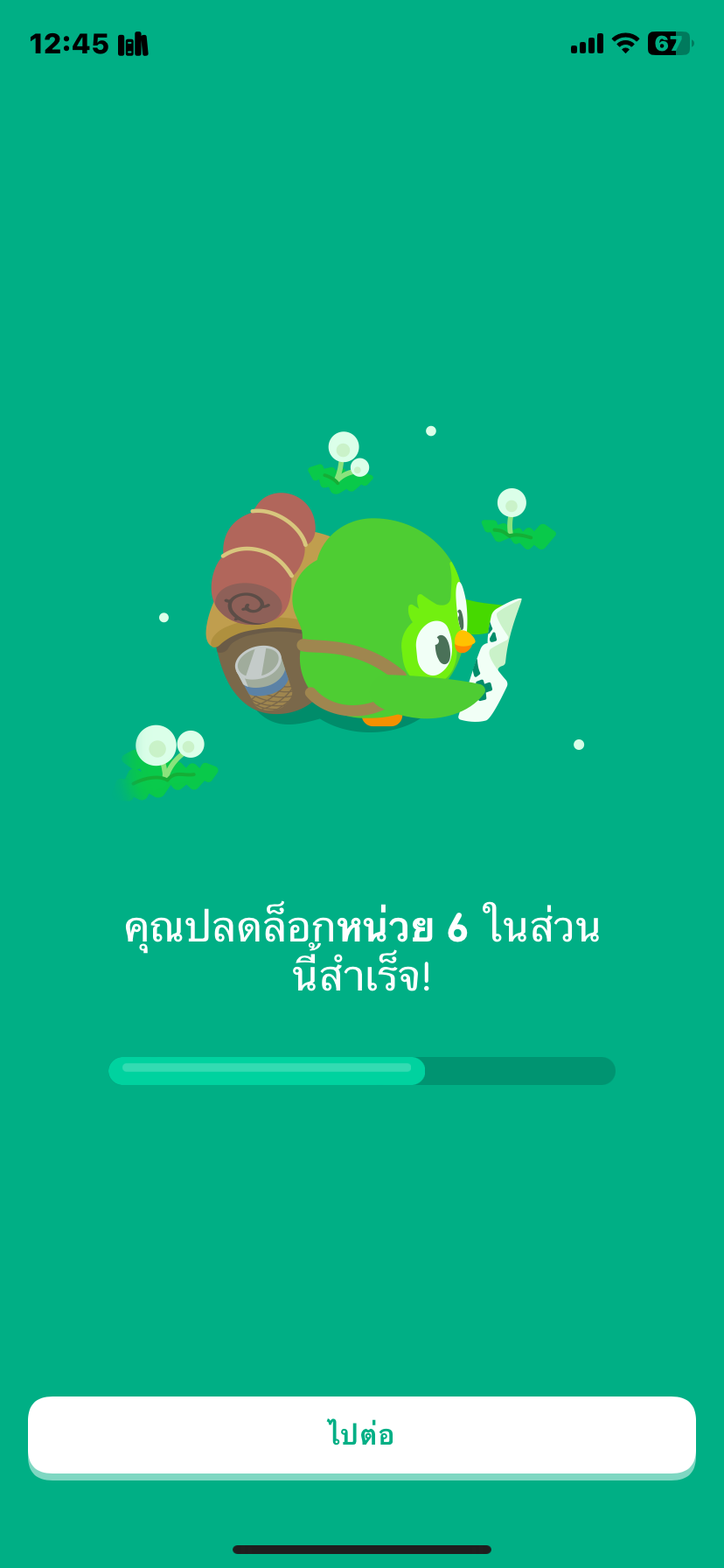The image size is (724, 1568).
Task: Tap the battery indicator showing 67
Action: point(669,42)
